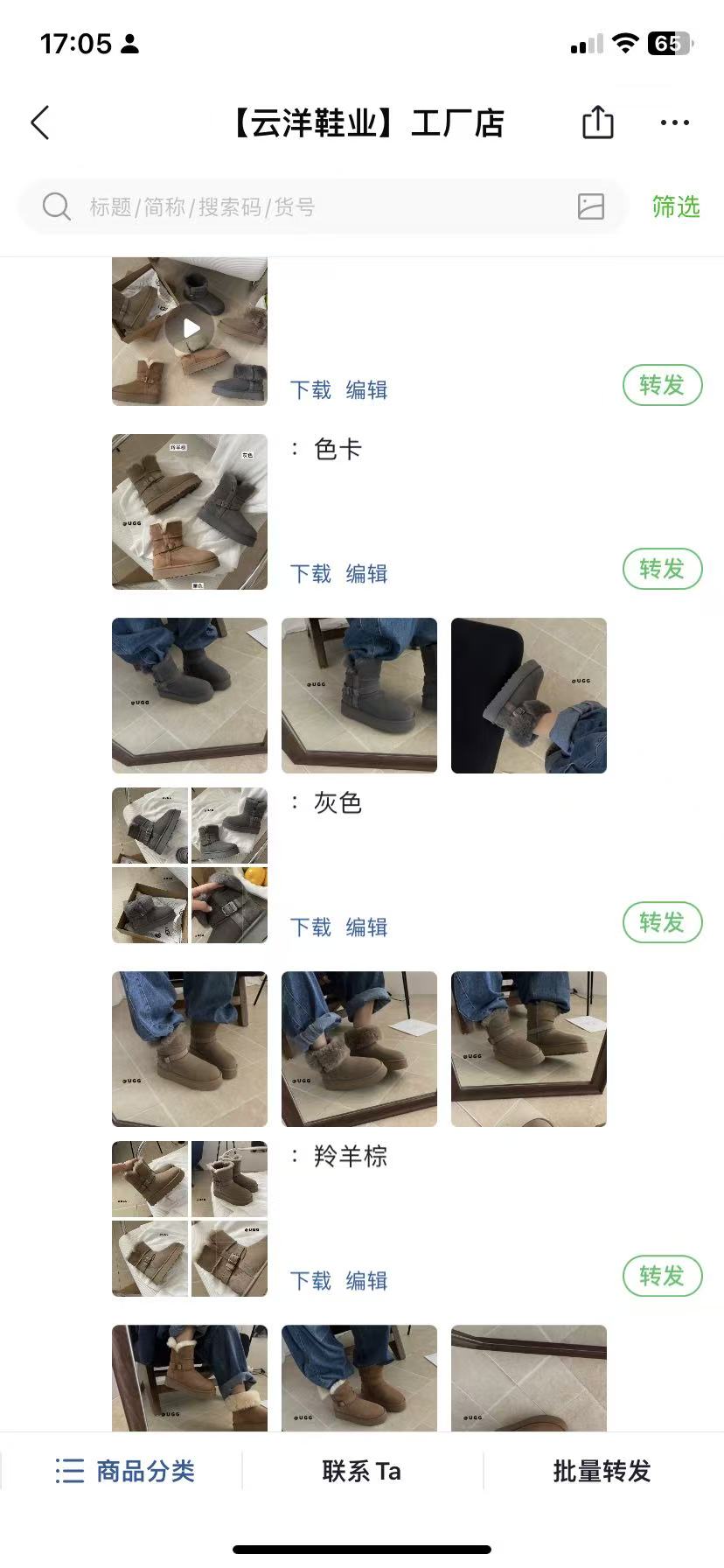This screenshot has height=1568, width=724.
Task: Download the 灰色 post images
Action: [x=310, y=927]
